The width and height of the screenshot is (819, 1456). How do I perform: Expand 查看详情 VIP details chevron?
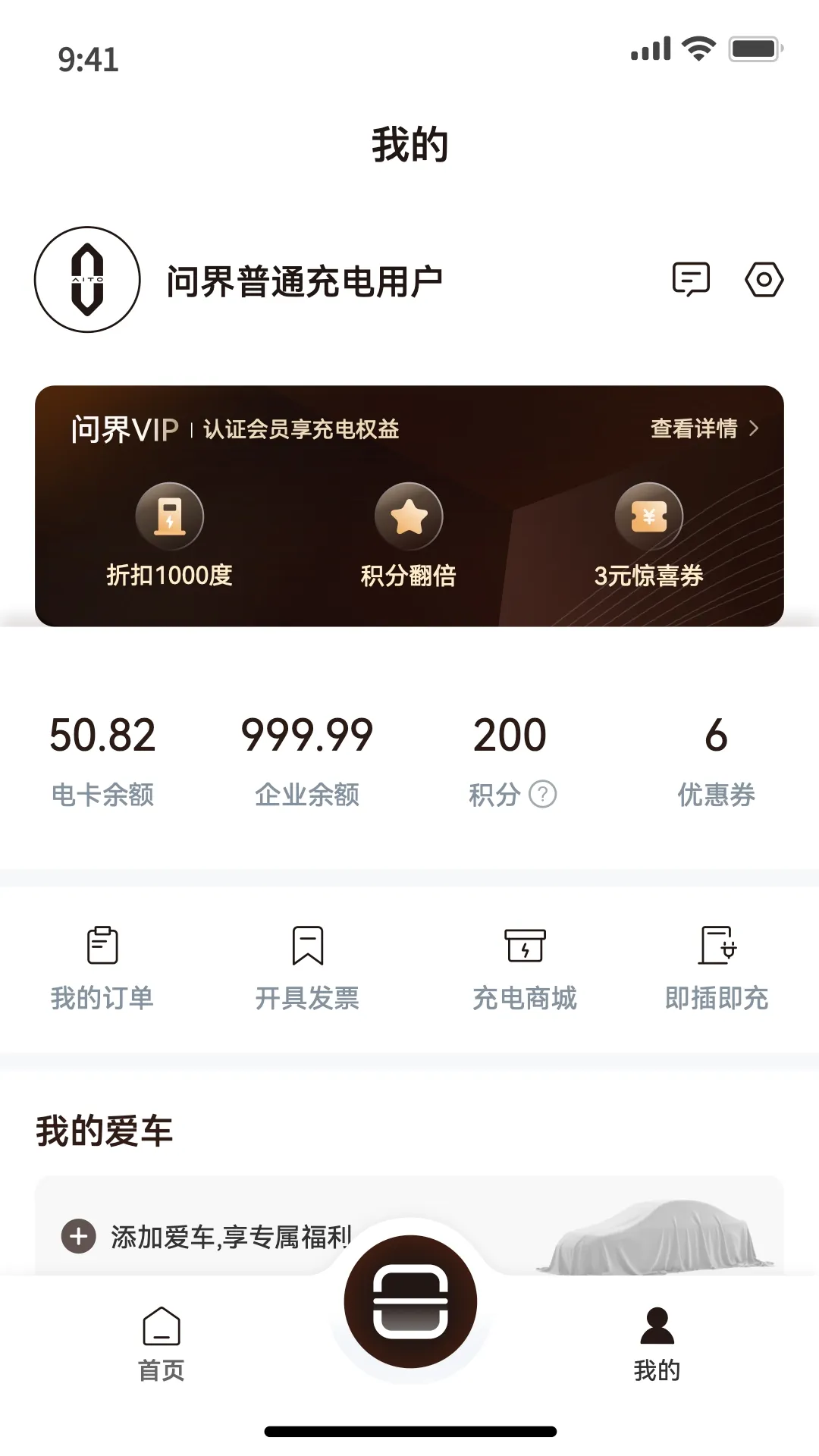pos(701,429)
